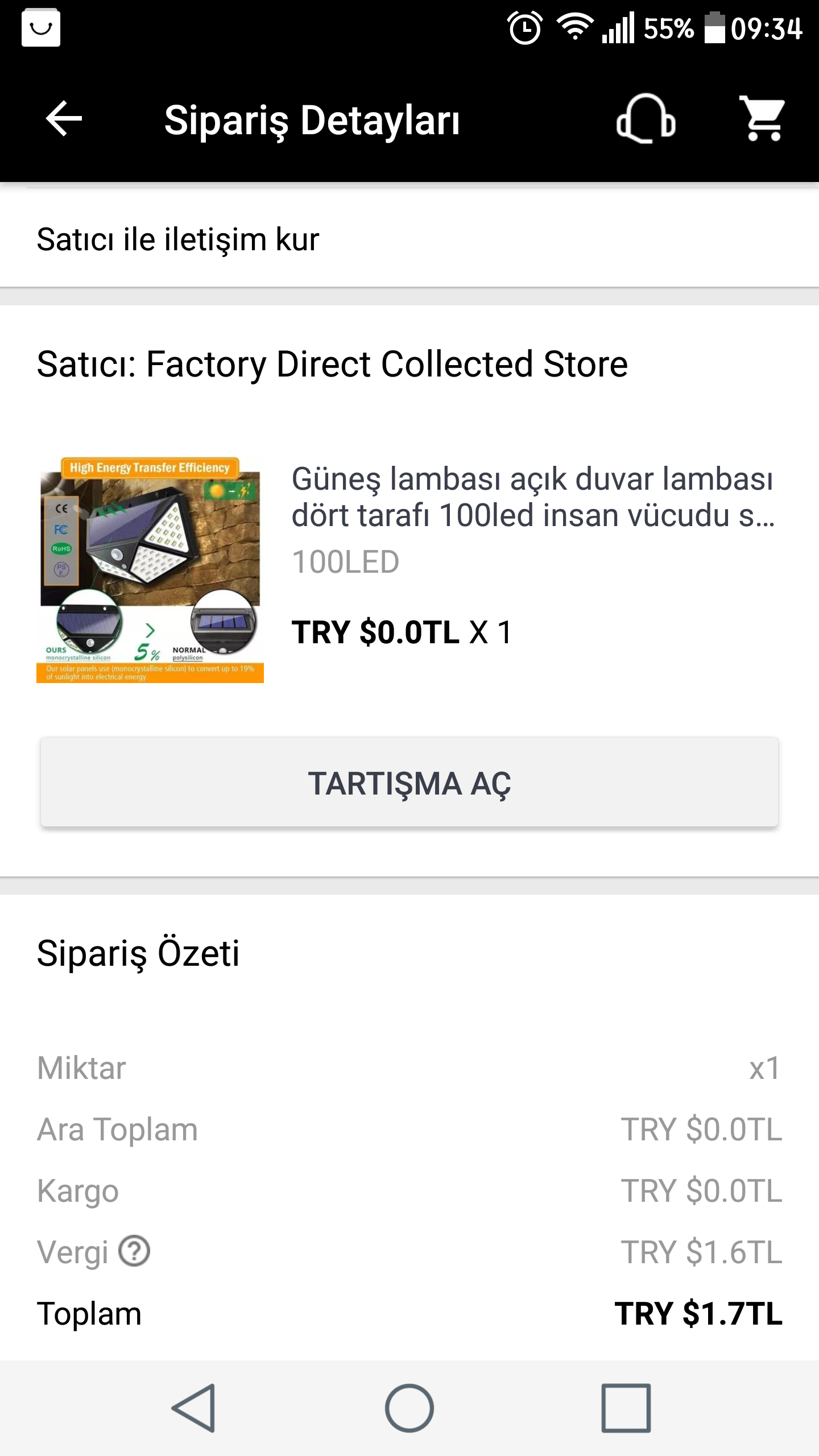
Task: Open recent apps overview
Action: [x=626, y=1408]
